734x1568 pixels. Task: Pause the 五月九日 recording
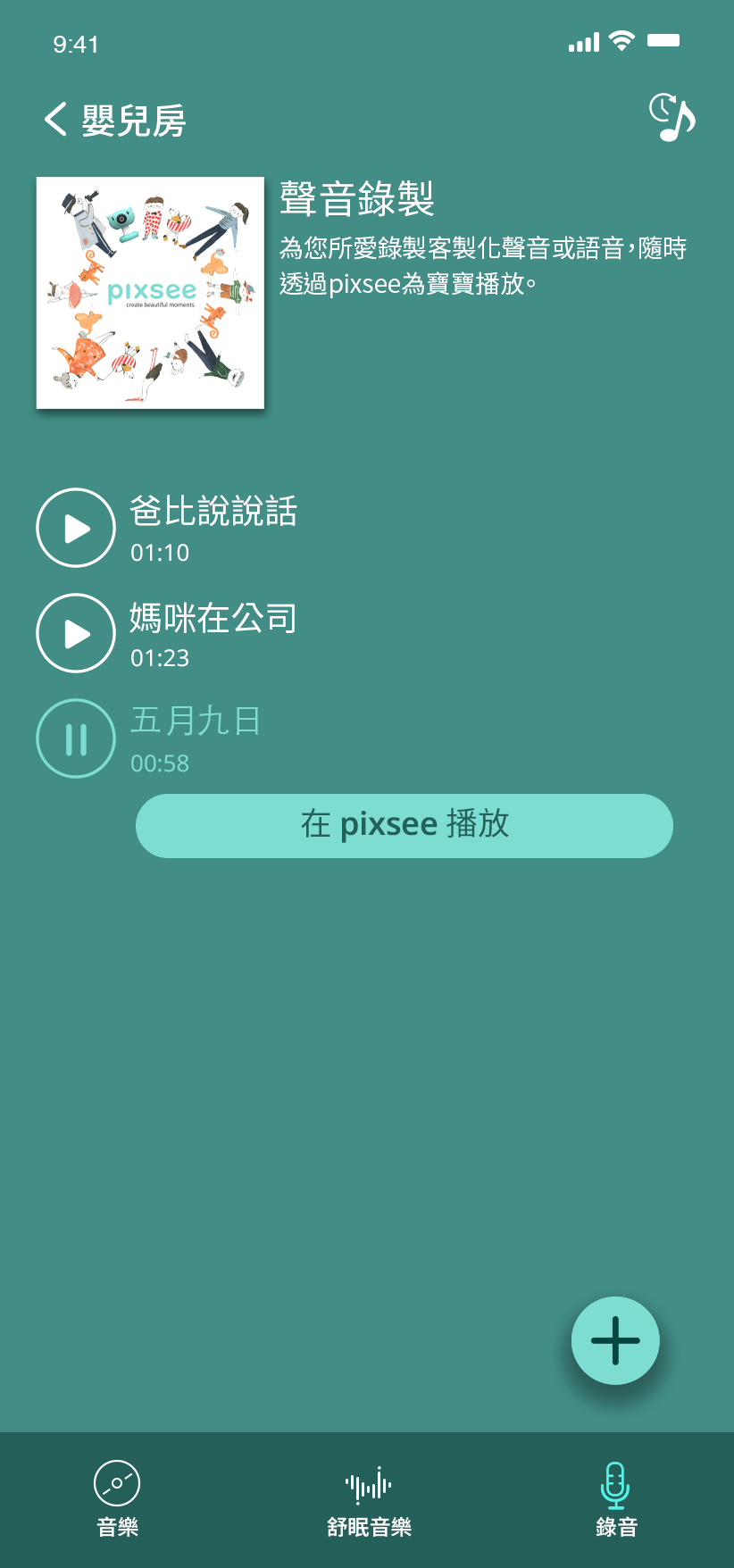[x=76, y=738]
